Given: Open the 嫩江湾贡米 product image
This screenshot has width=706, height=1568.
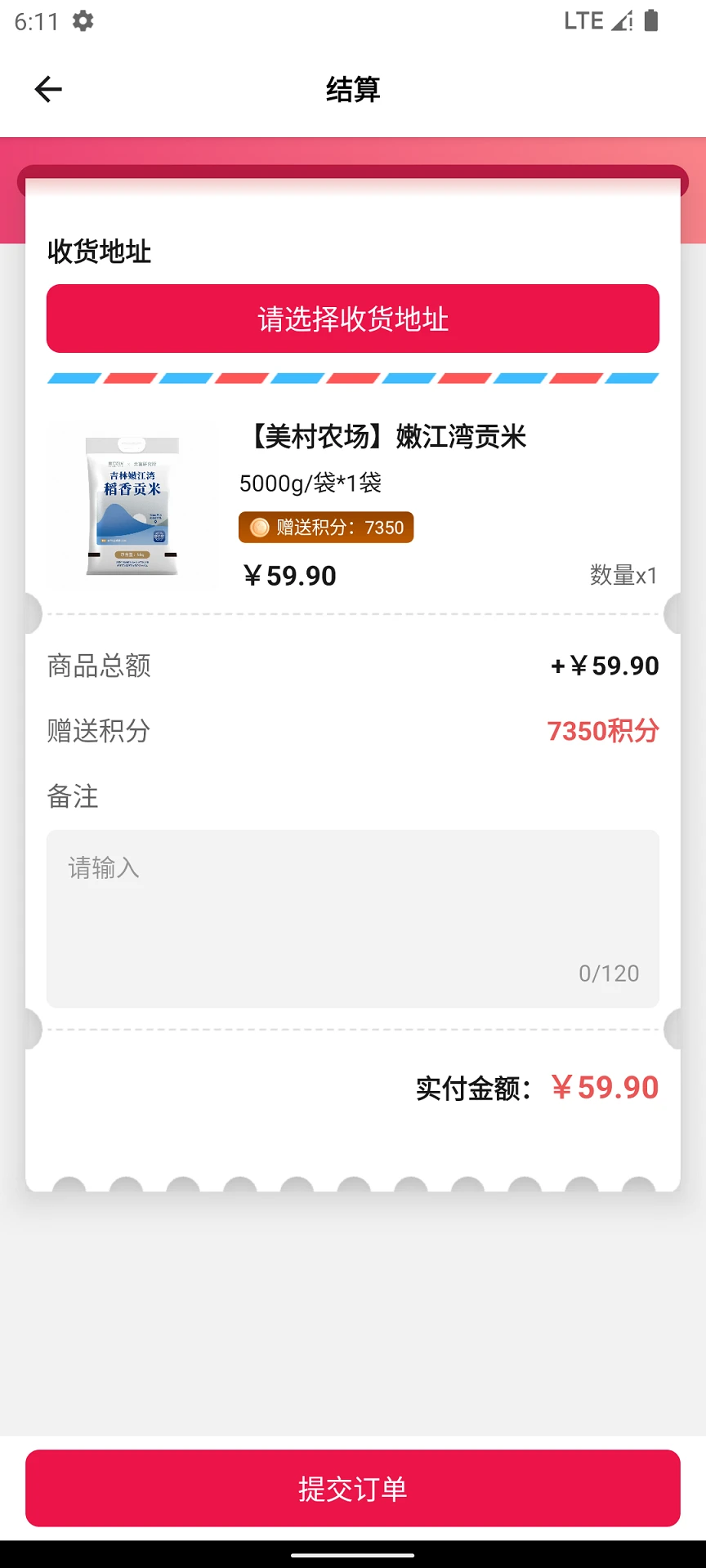Looking at the screenshot, I should 132,505.
